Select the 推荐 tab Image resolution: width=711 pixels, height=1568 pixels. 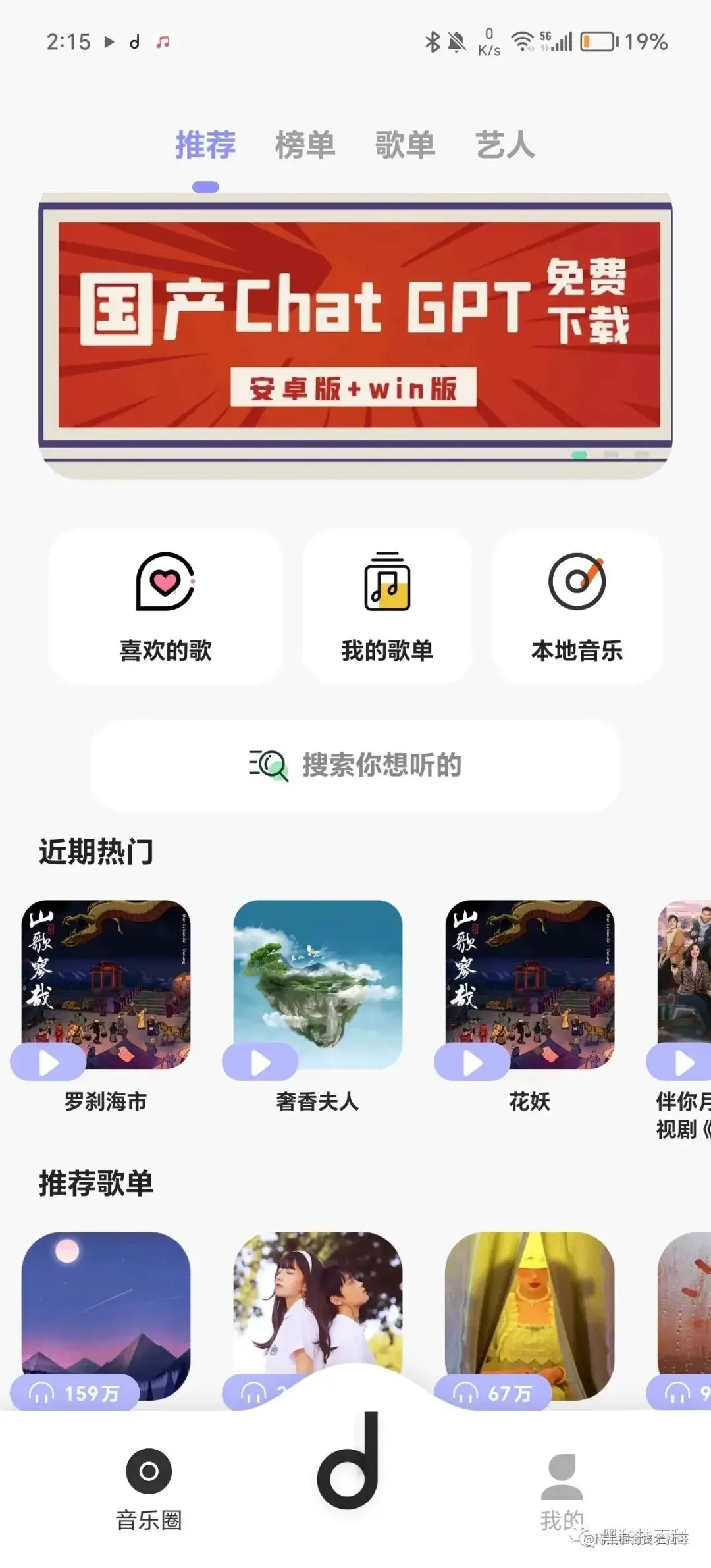[205, 145]
